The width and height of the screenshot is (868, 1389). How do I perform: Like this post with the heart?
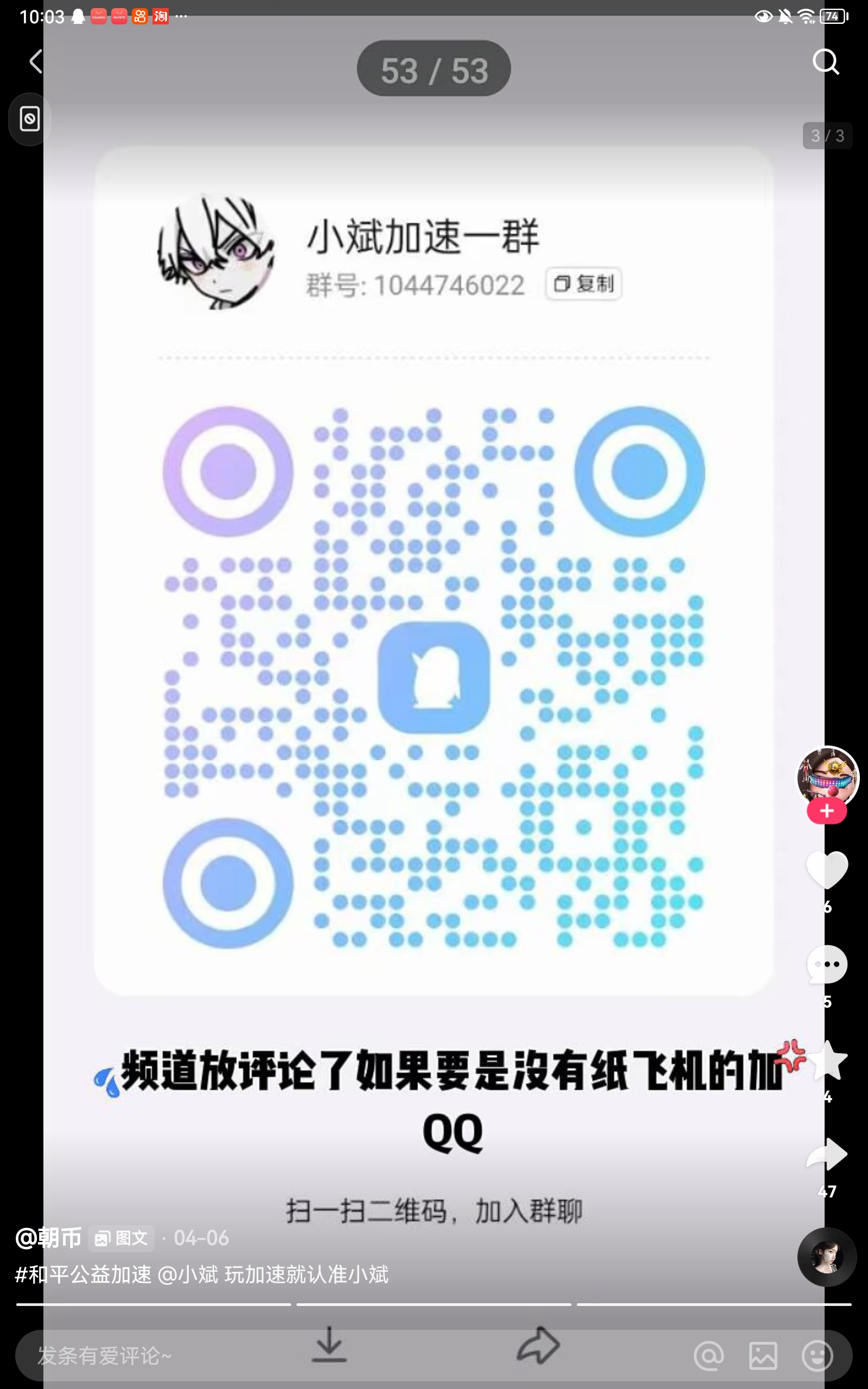click(x=827, y=869)
